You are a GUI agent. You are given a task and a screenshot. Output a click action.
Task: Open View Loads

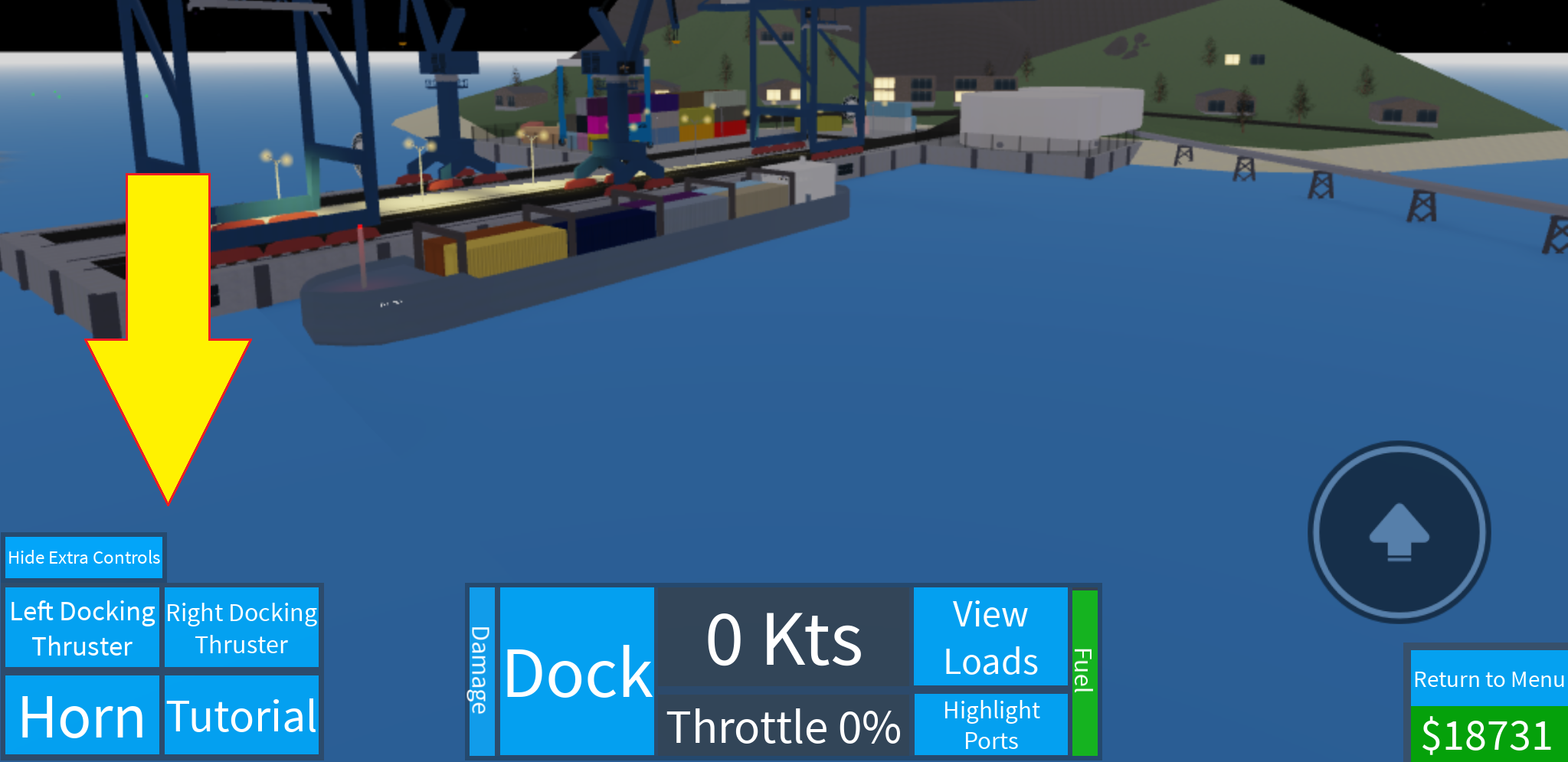click(990, 637)
